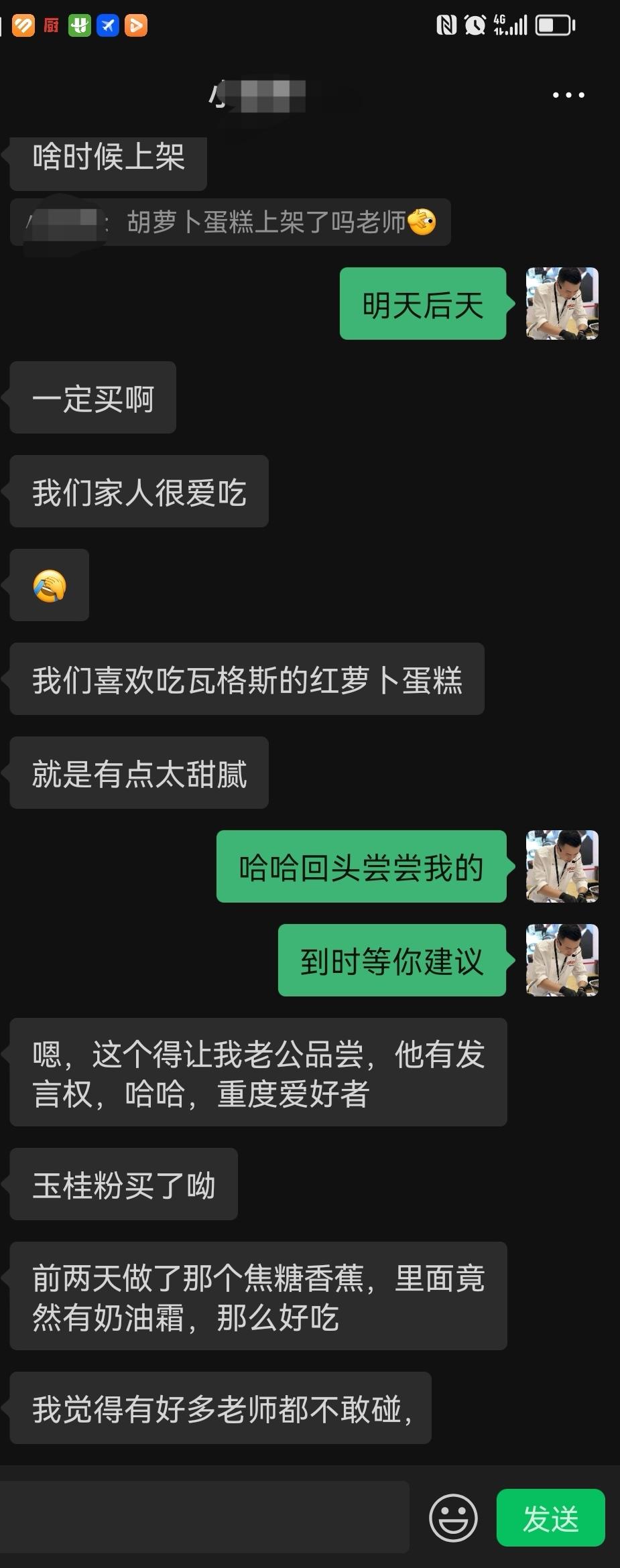The height and width of the screenshot is (1568, 620).
Task: Tap the green 发送 button
Action: [x=550, y=1518]
